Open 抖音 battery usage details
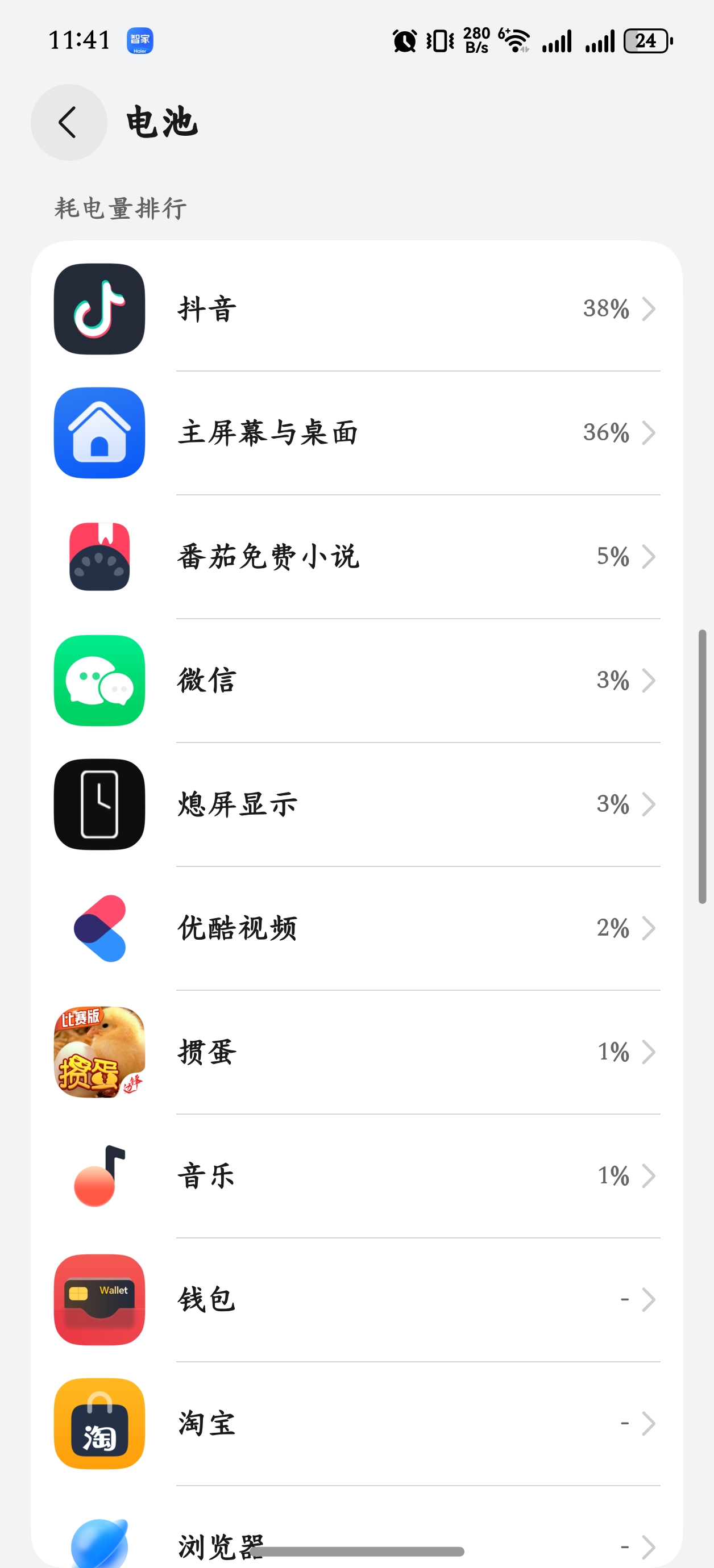The image size is (714, 1568). coord(357,308)
